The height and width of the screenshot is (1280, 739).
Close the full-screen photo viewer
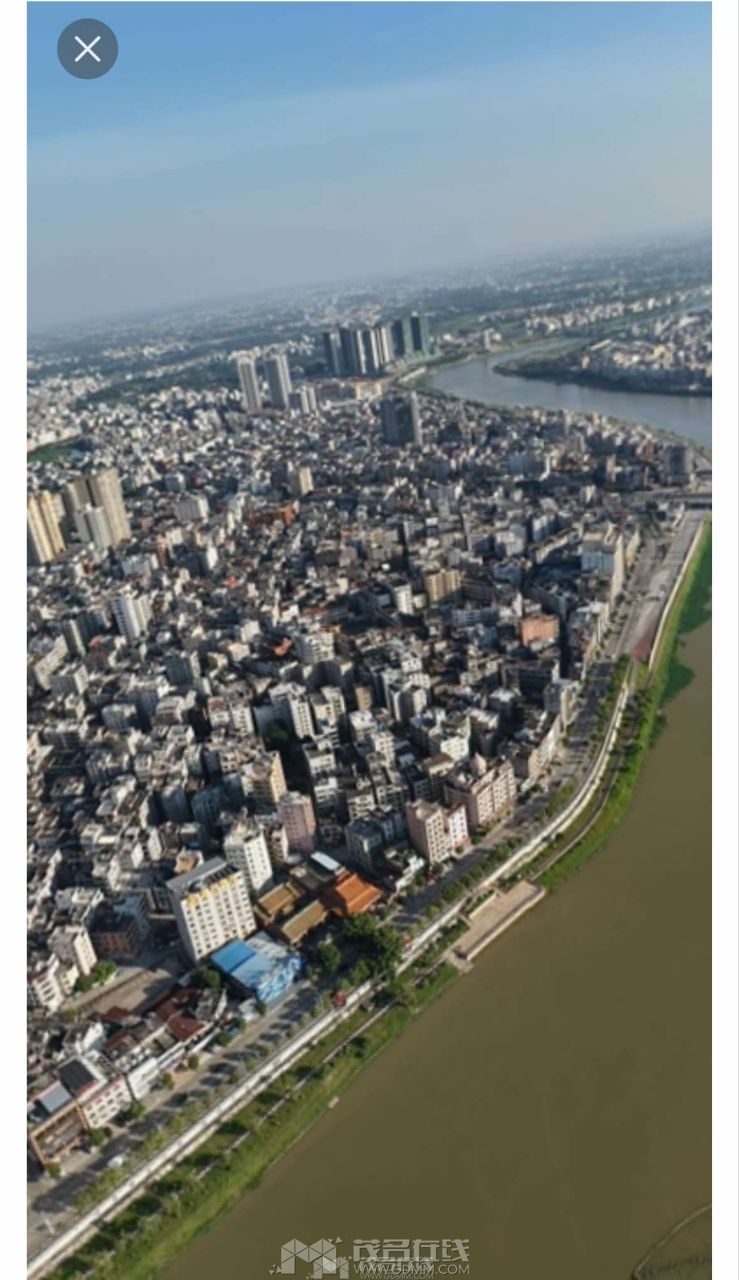coord(87,49)
